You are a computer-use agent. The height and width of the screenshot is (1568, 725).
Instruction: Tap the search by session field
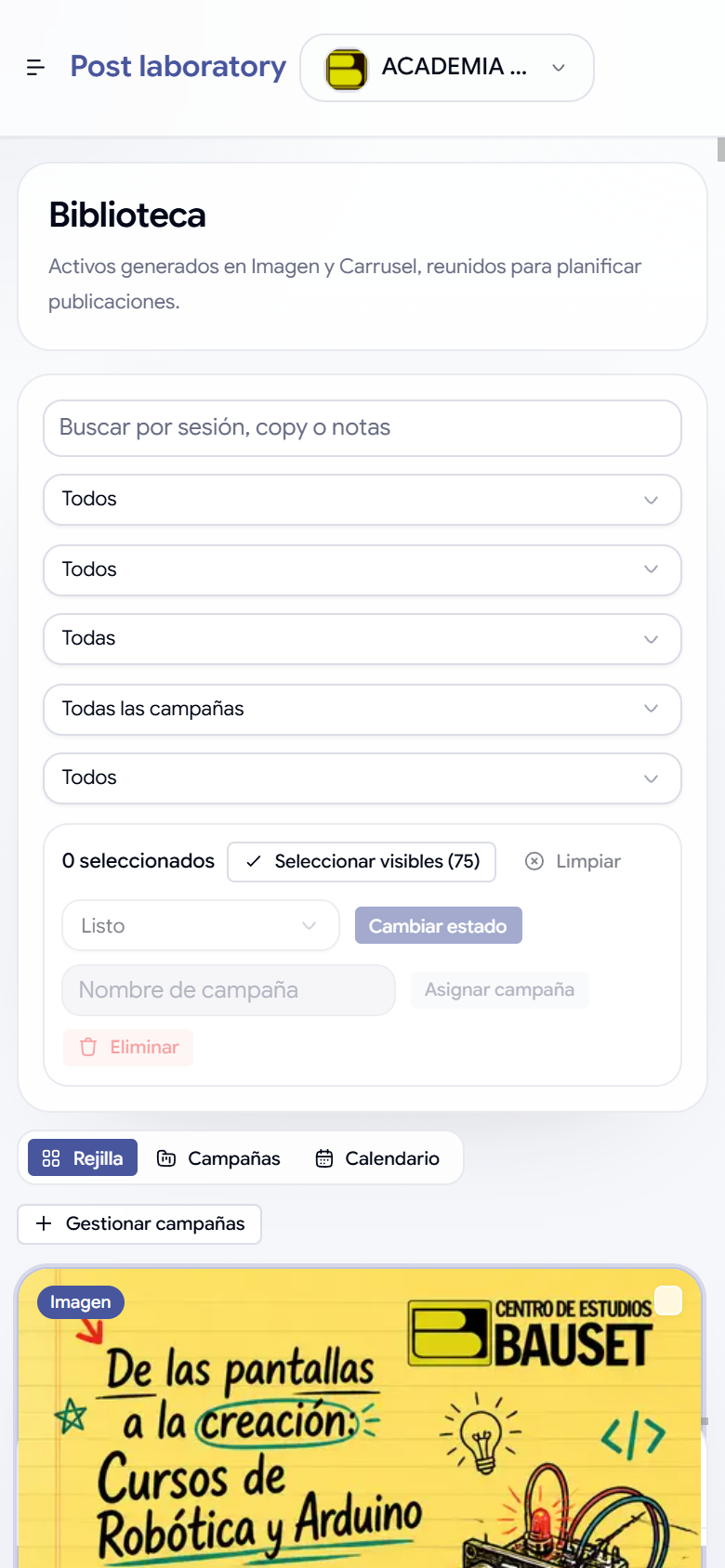[362, 428]
